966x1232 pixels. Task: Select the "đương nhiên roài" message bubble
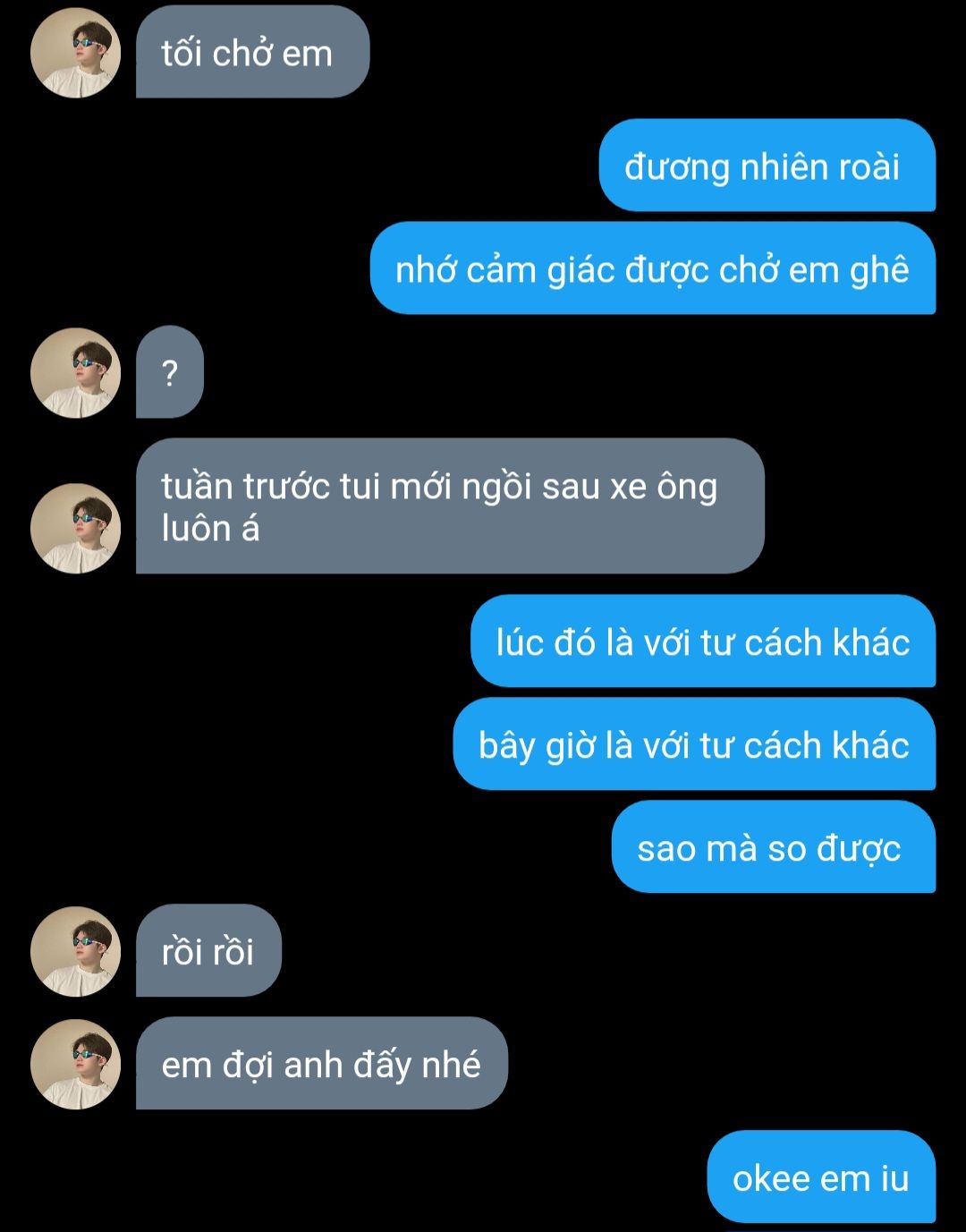point(767,166)
